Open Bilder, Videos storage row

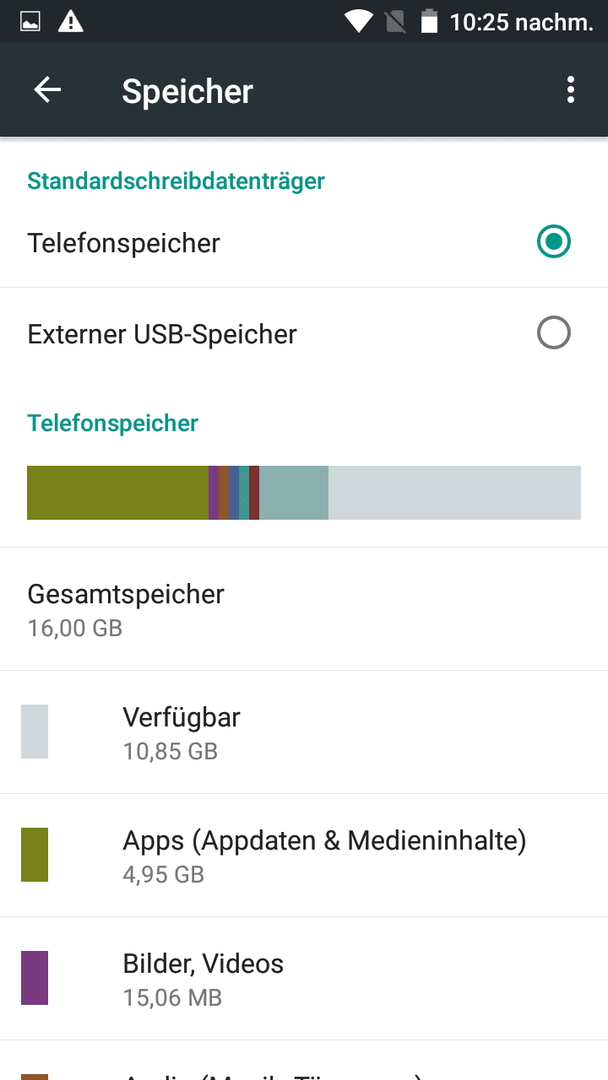tap(304, 979)
